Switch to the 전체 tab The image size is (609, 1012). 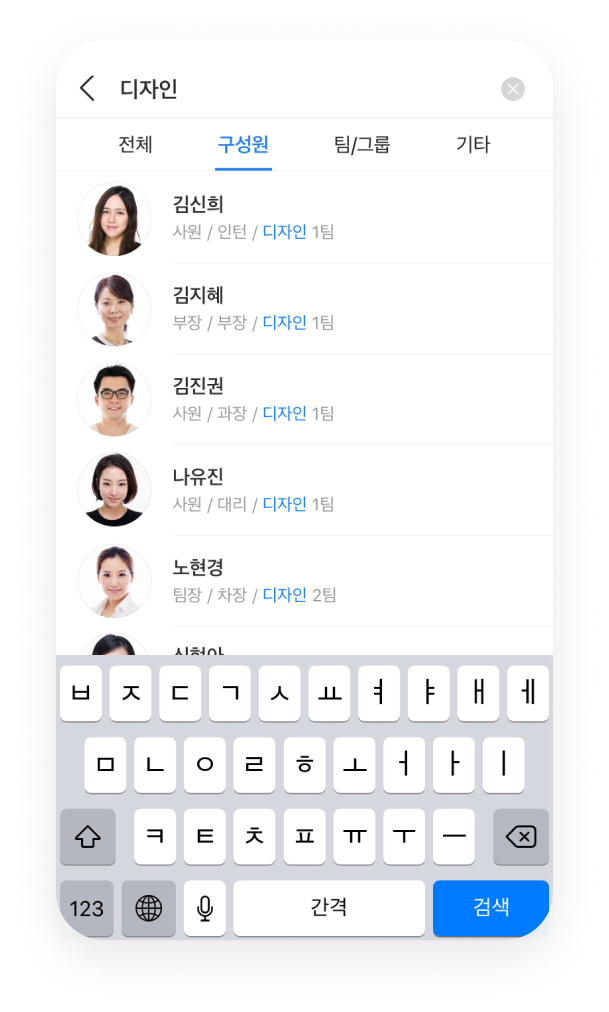135,144
